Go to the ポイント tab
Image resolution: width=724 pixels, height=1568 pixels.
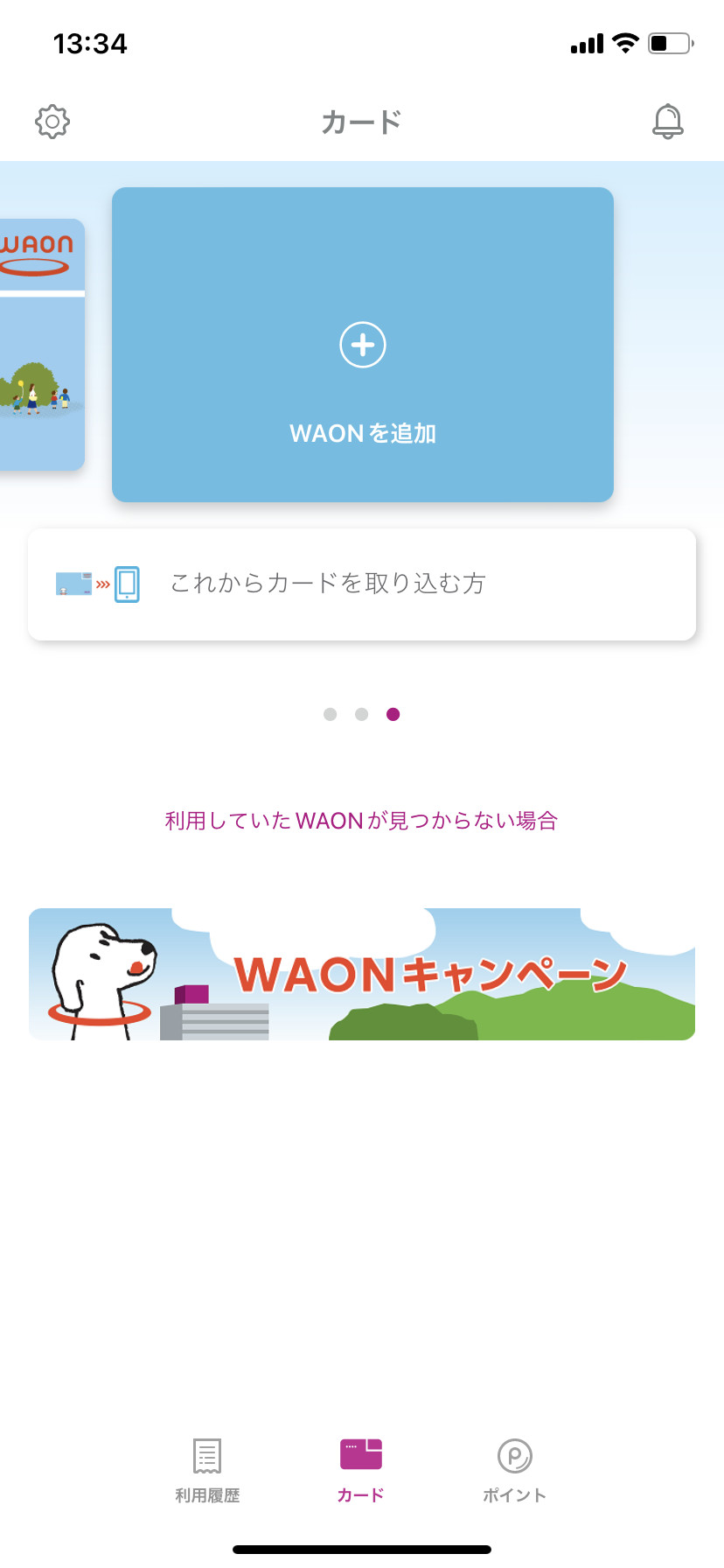click(x=515, y=1469)
